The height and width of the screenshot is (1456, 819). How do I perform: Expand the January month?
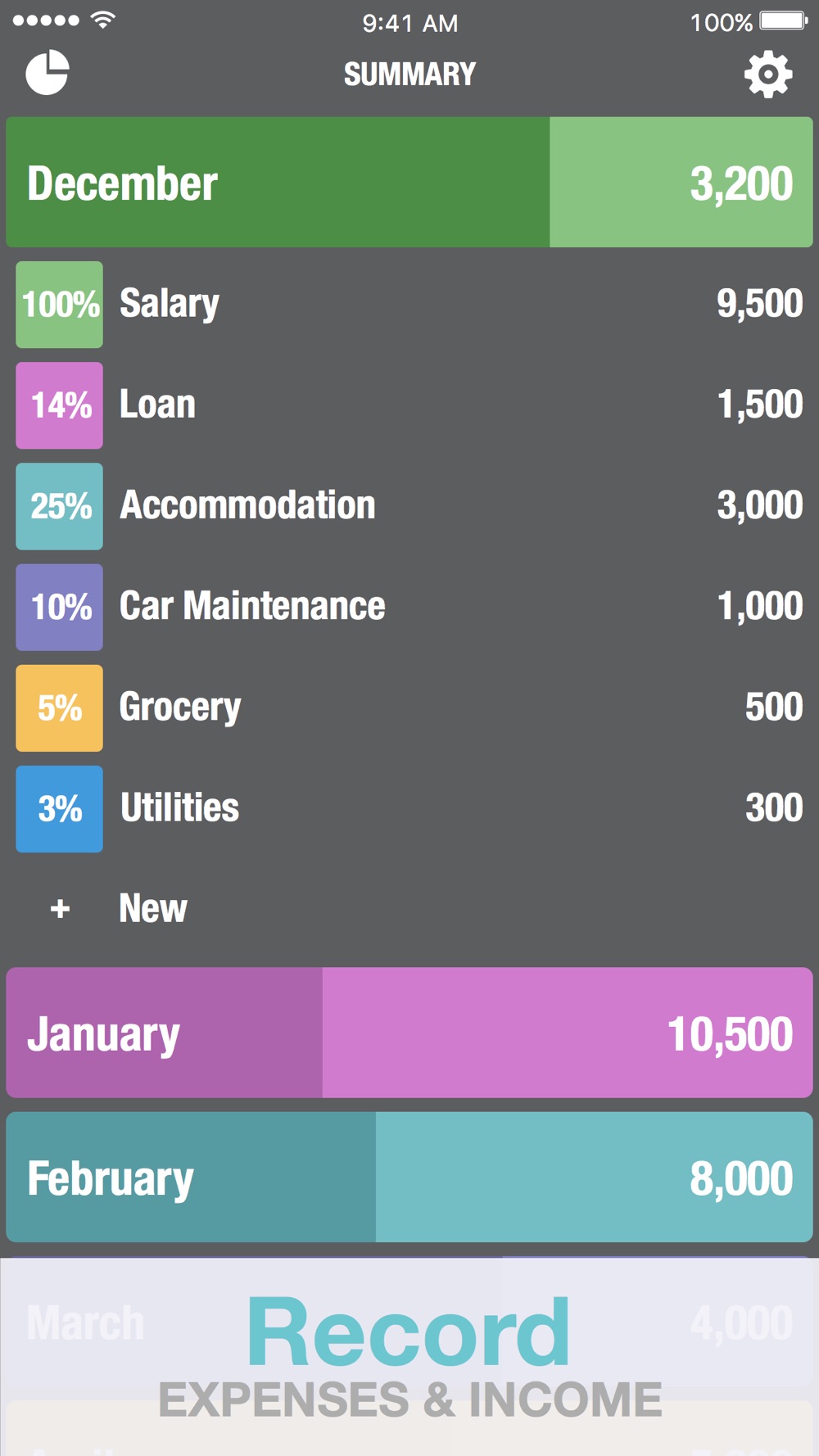pos(409,1033)
